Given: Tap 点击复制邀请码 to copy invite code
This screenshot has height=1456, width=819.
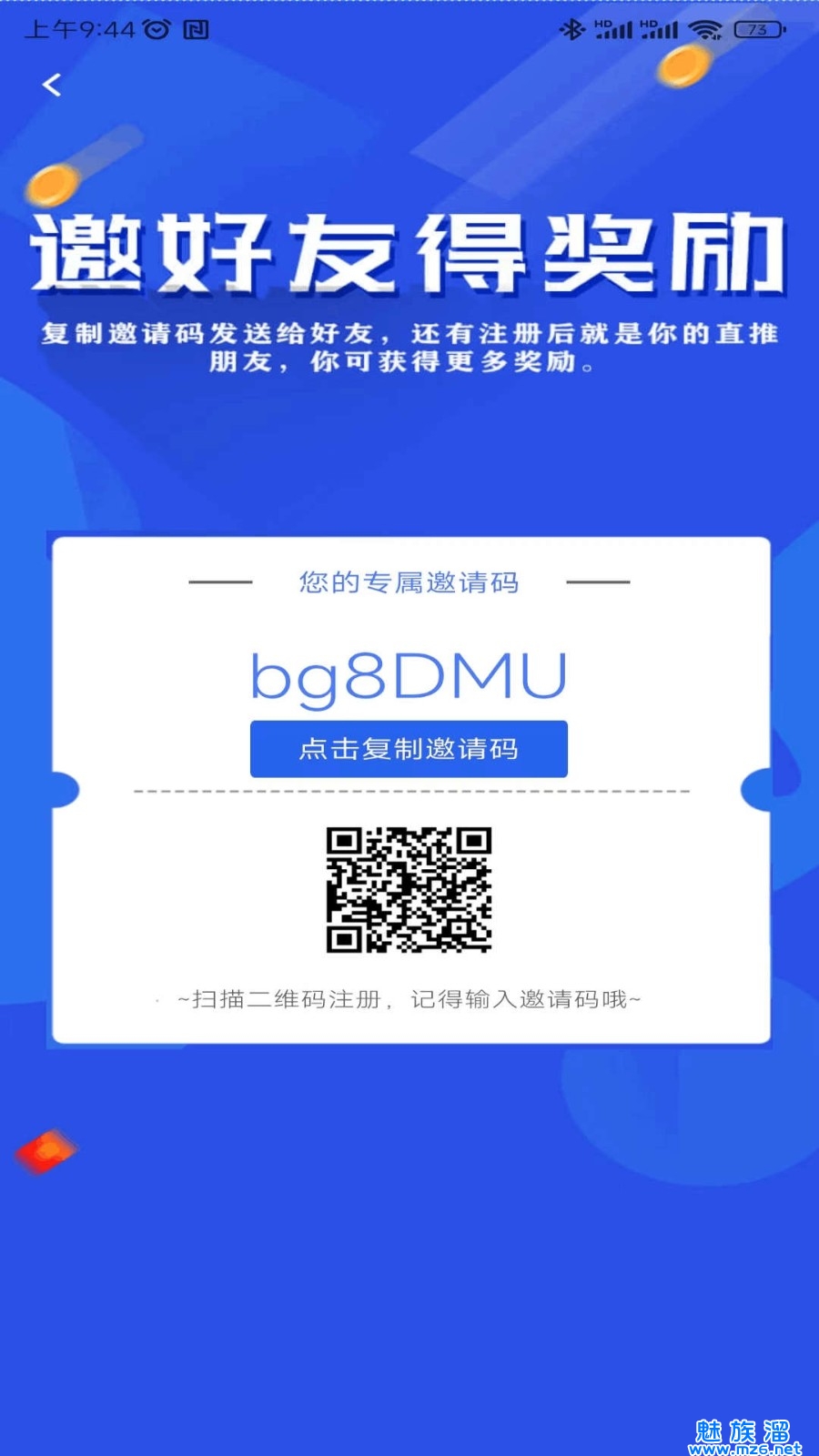Looking at the screenshot, I should pyautogui.click(x=409, y=749).
